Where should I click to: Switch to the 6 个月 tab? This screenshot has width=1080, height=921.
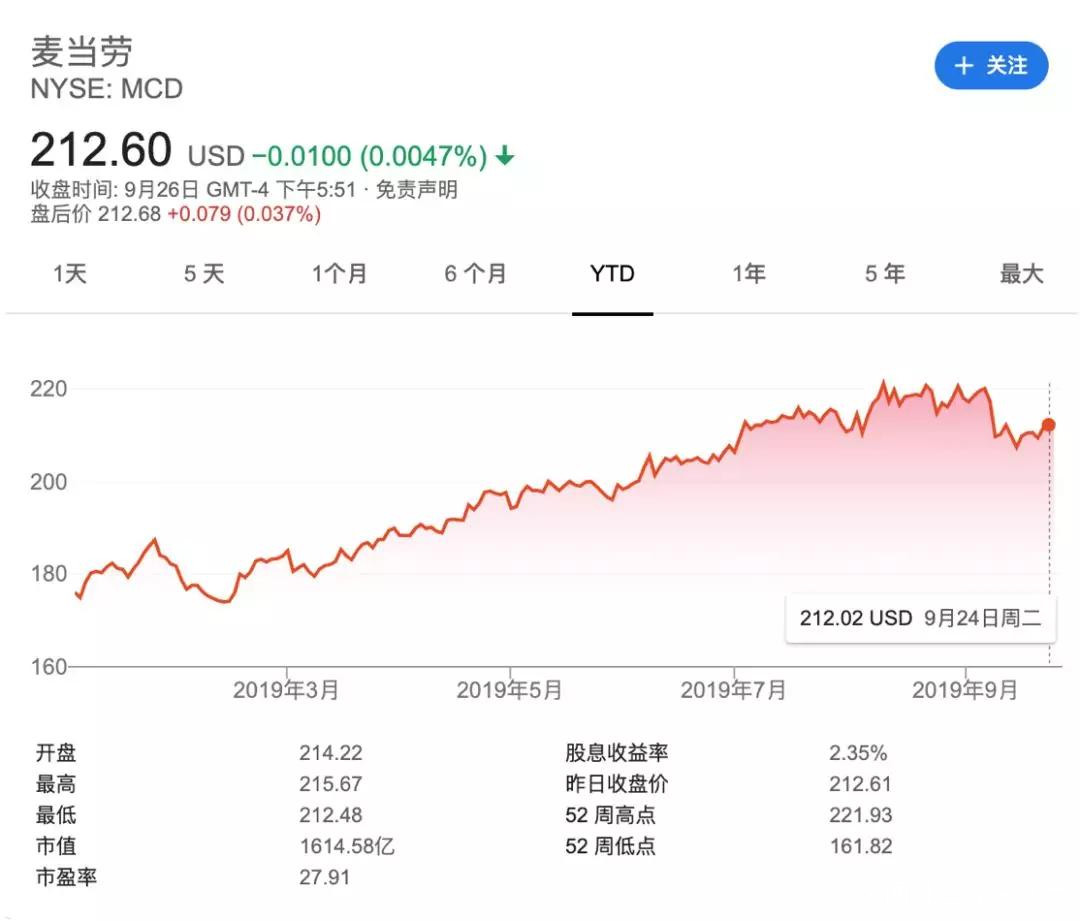click(x=475, y=273)
